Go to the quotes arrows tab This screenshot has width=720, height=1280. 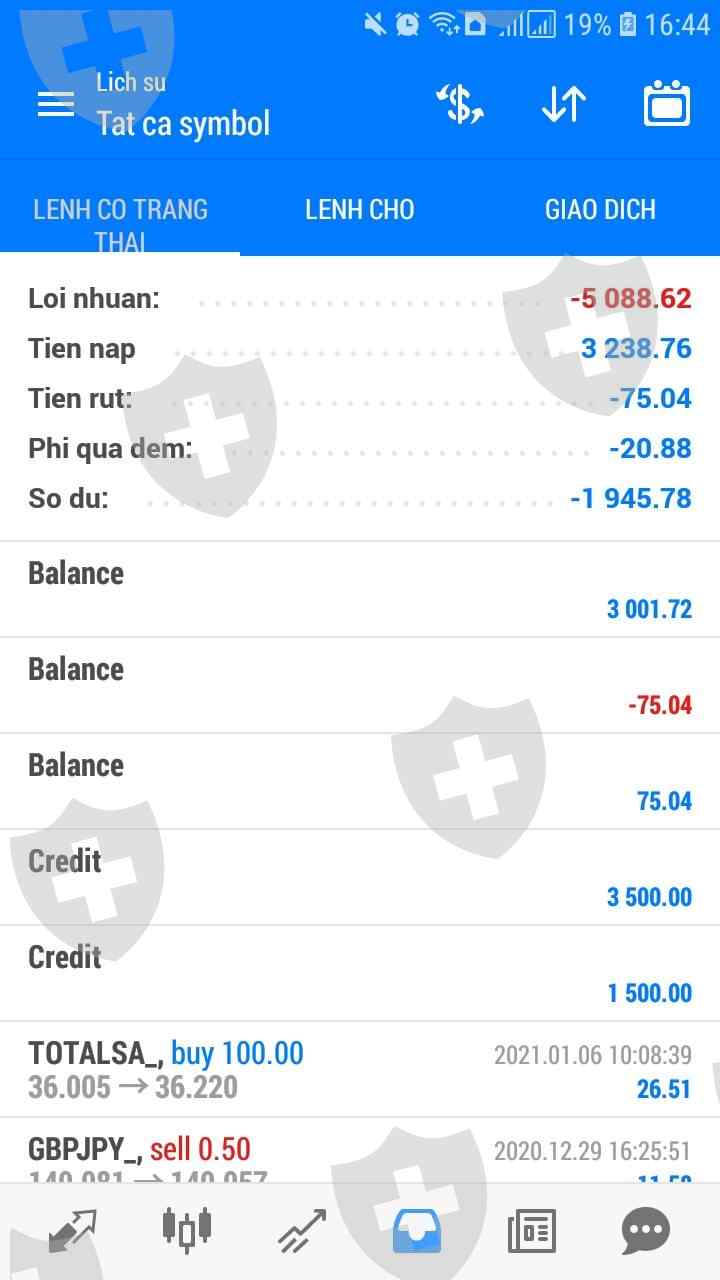click(73, 1231)
